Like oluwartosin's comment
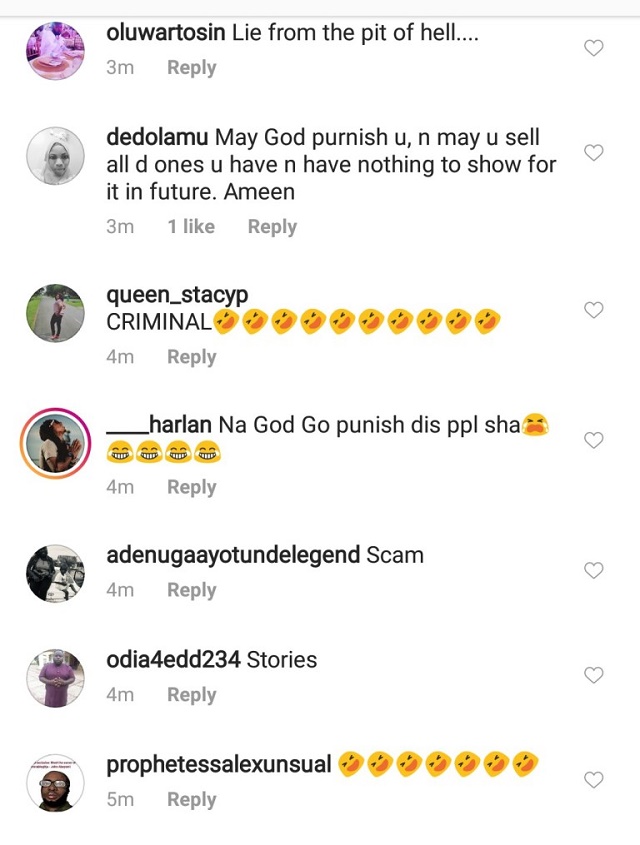 point(593,48)
